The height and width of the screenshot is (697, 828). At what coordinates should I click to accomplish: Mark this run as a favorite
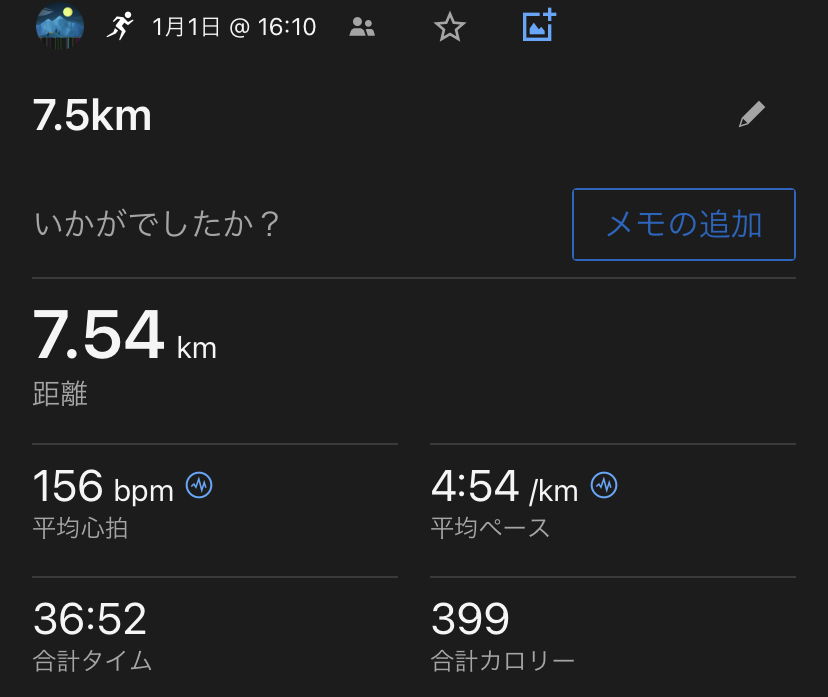coord(450,28)
